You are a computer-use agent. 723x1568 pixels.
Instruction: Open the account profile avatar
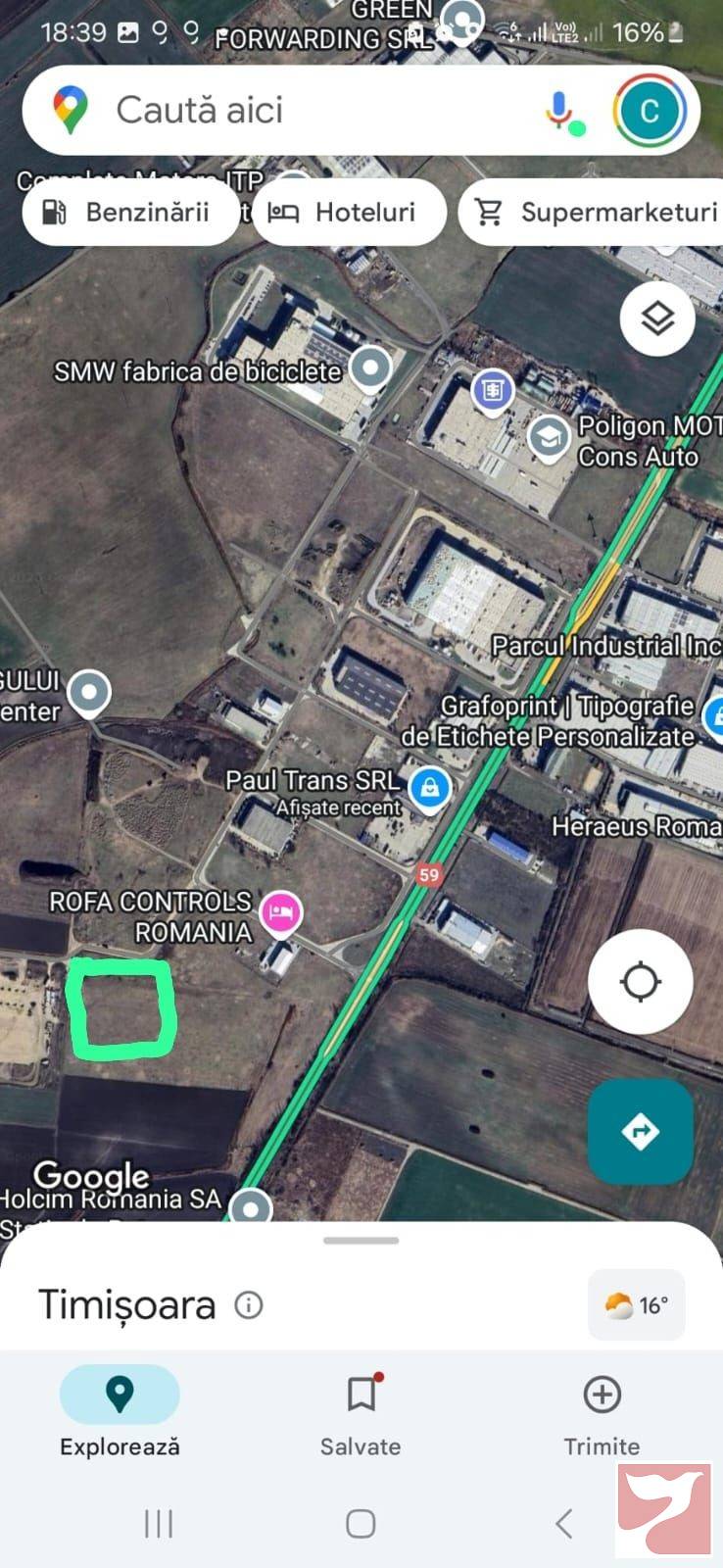pos(650,111)
